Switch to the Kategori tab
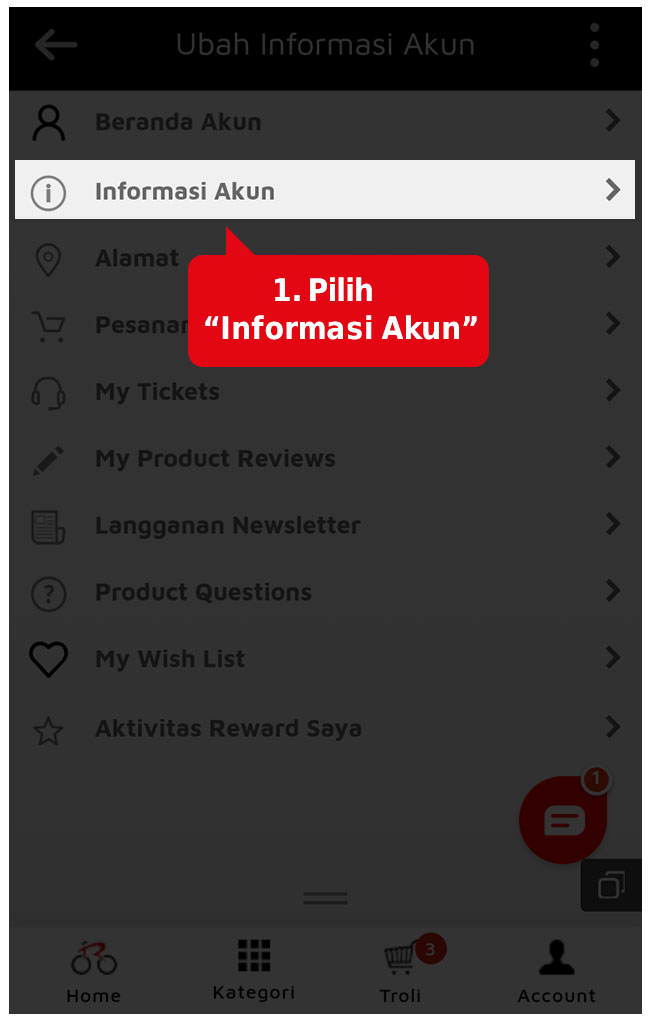This screenshot has width=650, height=1026. point(254,970)
